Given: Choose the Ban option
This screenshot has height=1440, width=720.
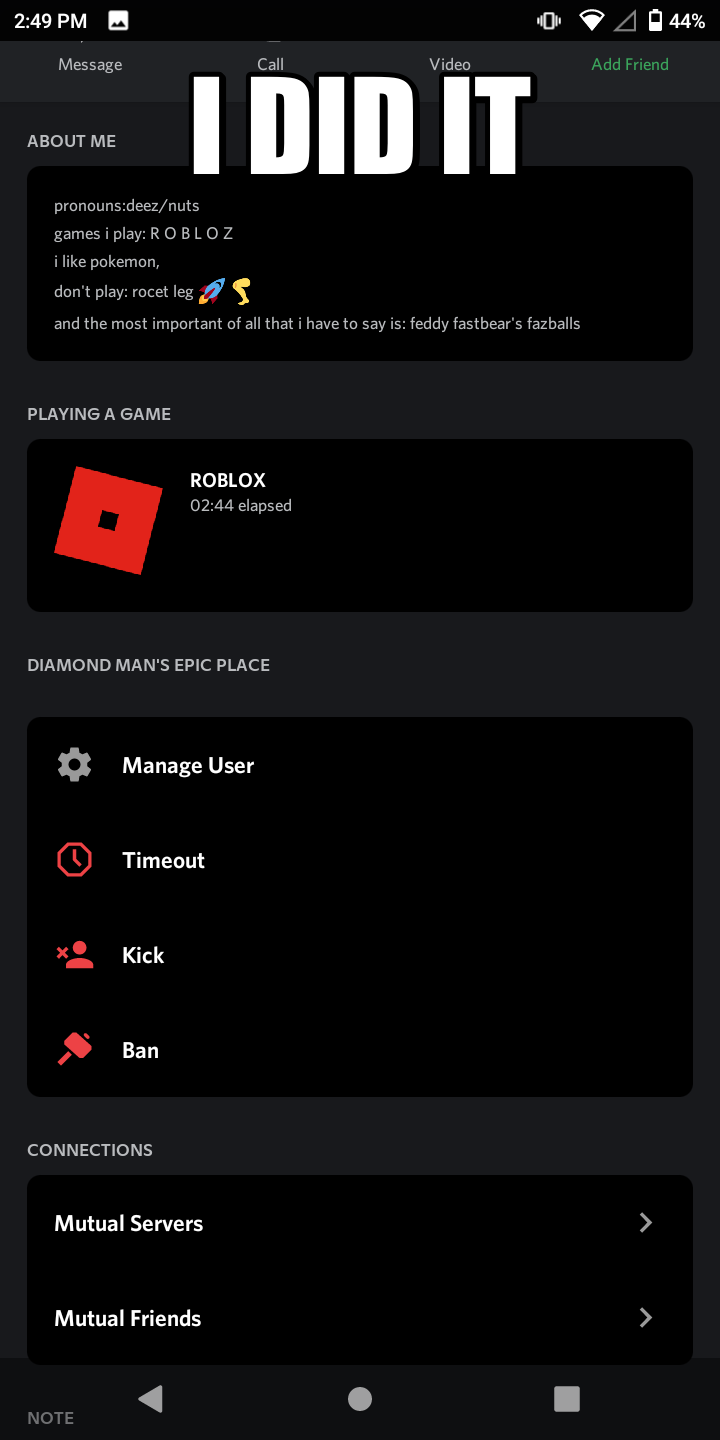Looking at the screenshot, I should click(360, 1050).
